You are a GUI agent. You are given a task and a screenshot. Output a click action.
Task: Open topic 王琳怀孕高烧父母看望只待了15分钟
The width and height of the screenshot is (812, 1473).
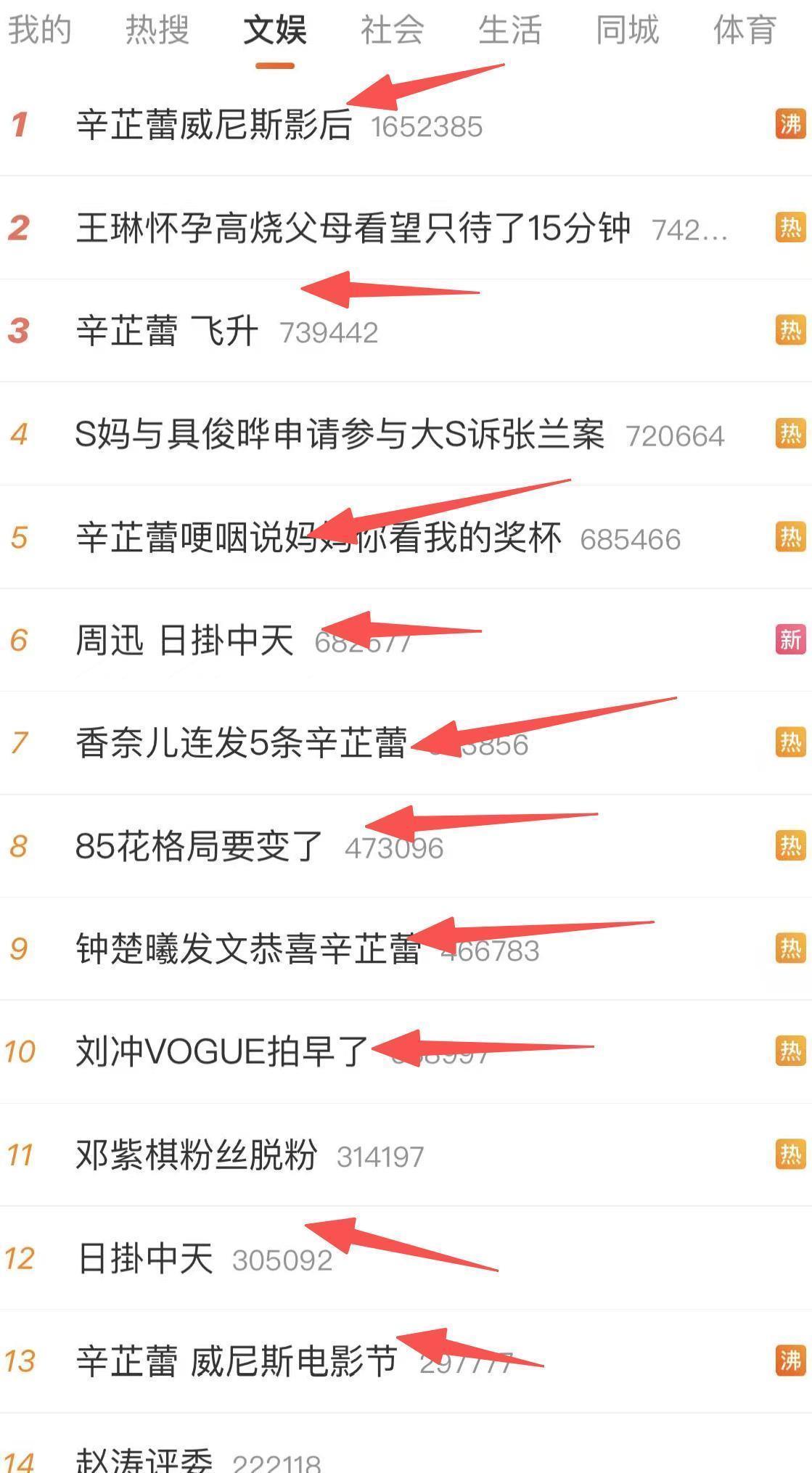coord(353,229)
